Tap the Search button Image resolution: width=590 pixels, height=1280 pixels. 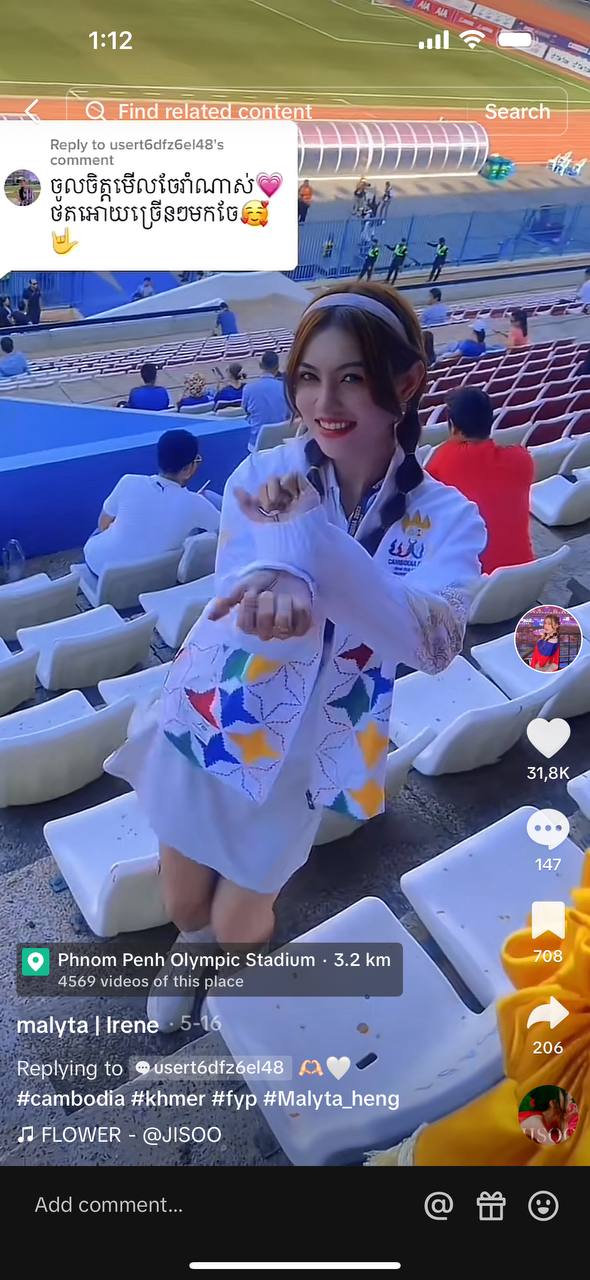tap(517, 111)
